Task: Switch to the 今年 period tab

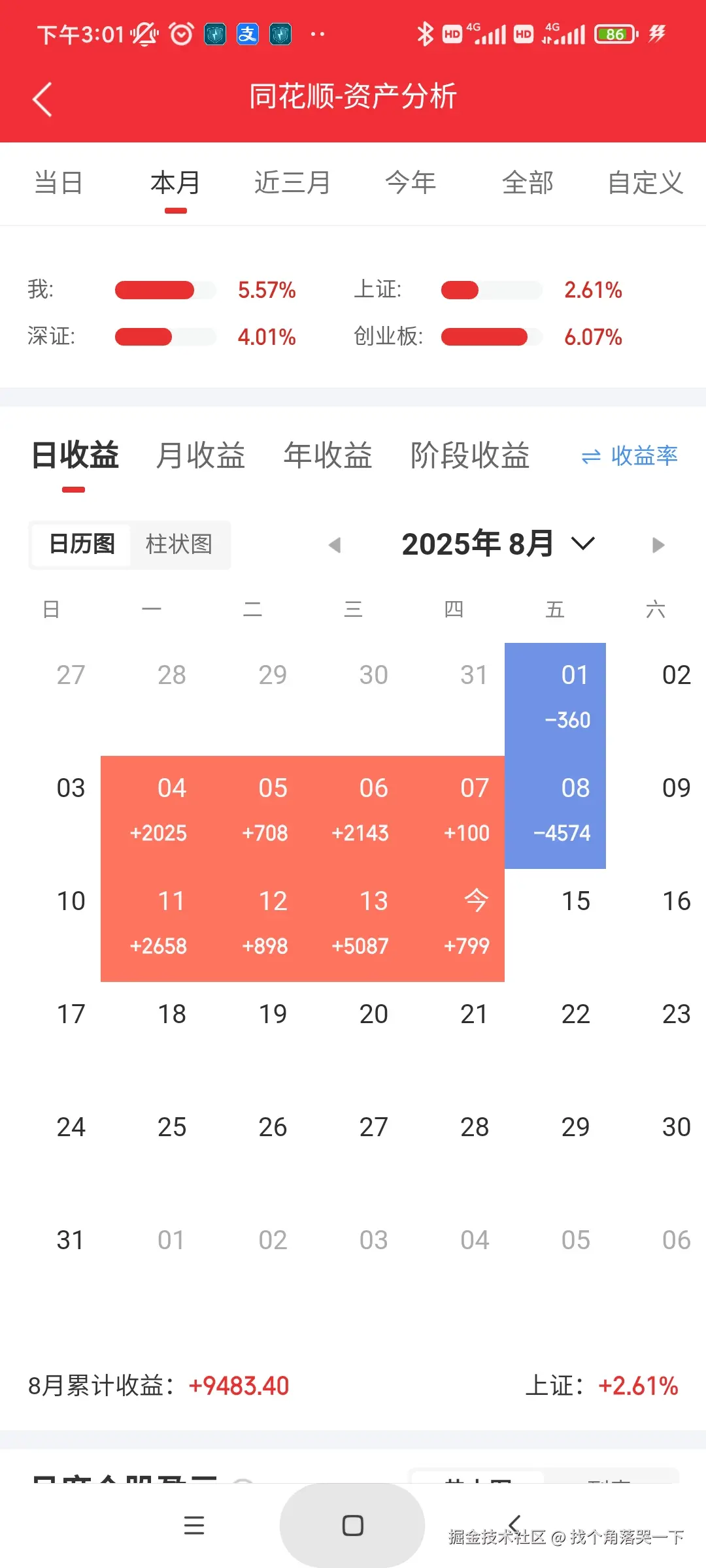Action: pos(411,183)
